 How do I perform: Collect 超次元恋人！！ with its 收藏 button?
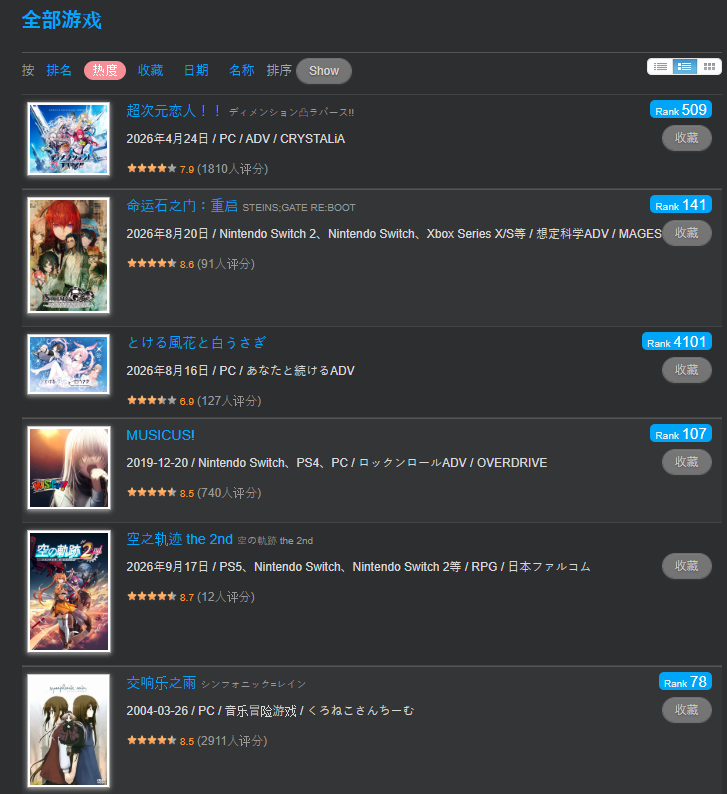click(686, 138)
